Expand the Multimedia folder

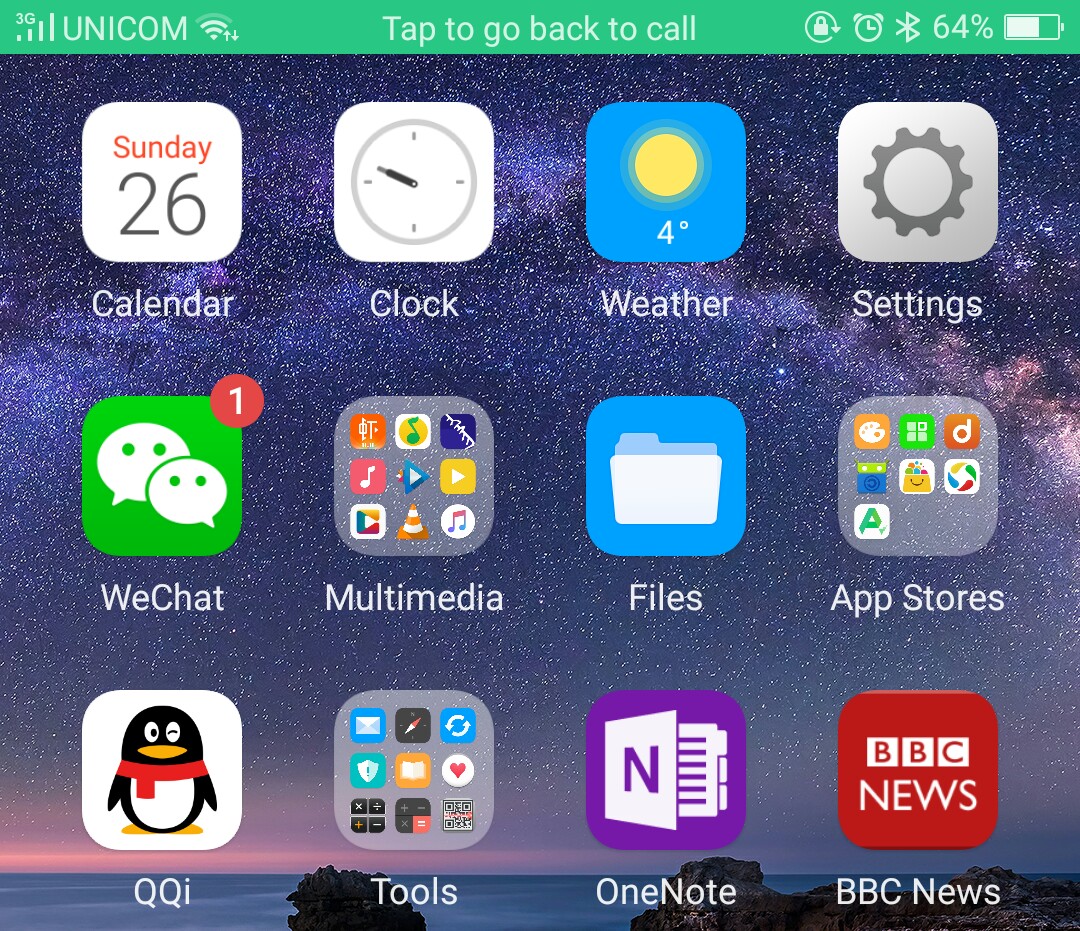(414, 476)
